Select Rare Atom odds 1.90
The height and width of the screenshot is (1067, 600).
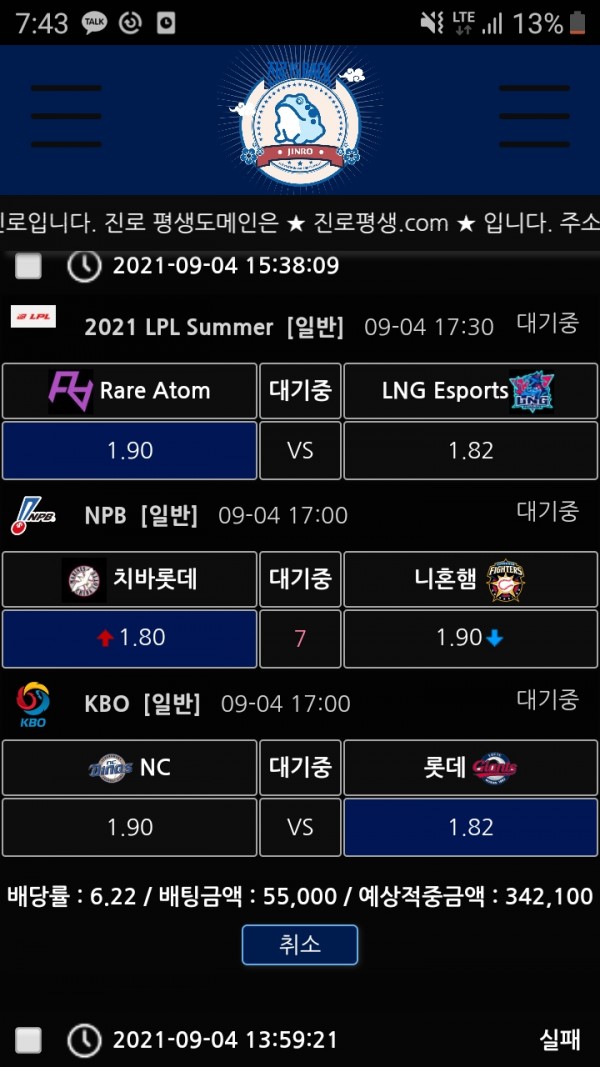coord(130,451)
